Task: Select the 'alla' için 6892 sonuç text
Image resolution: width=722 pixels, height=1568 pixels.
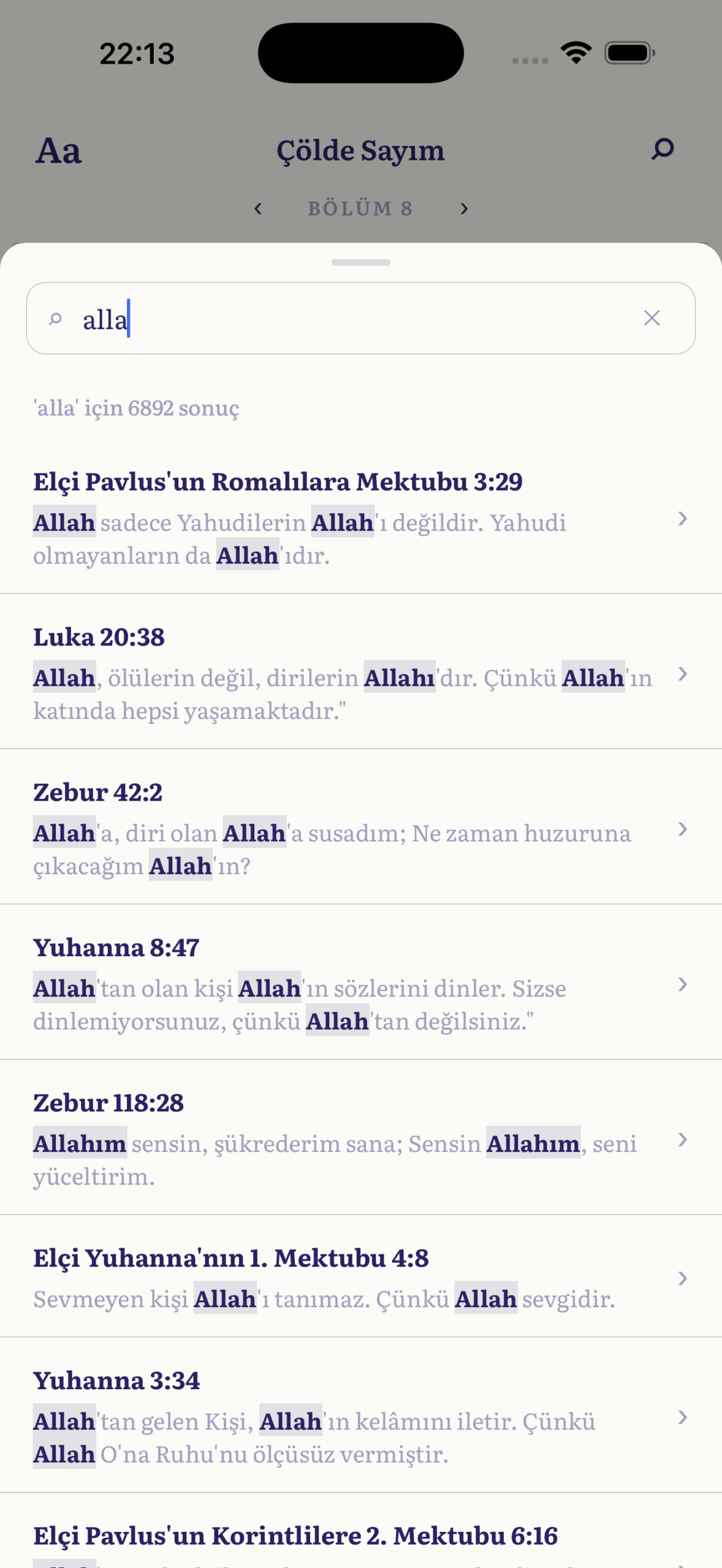Action: [137, 407]
